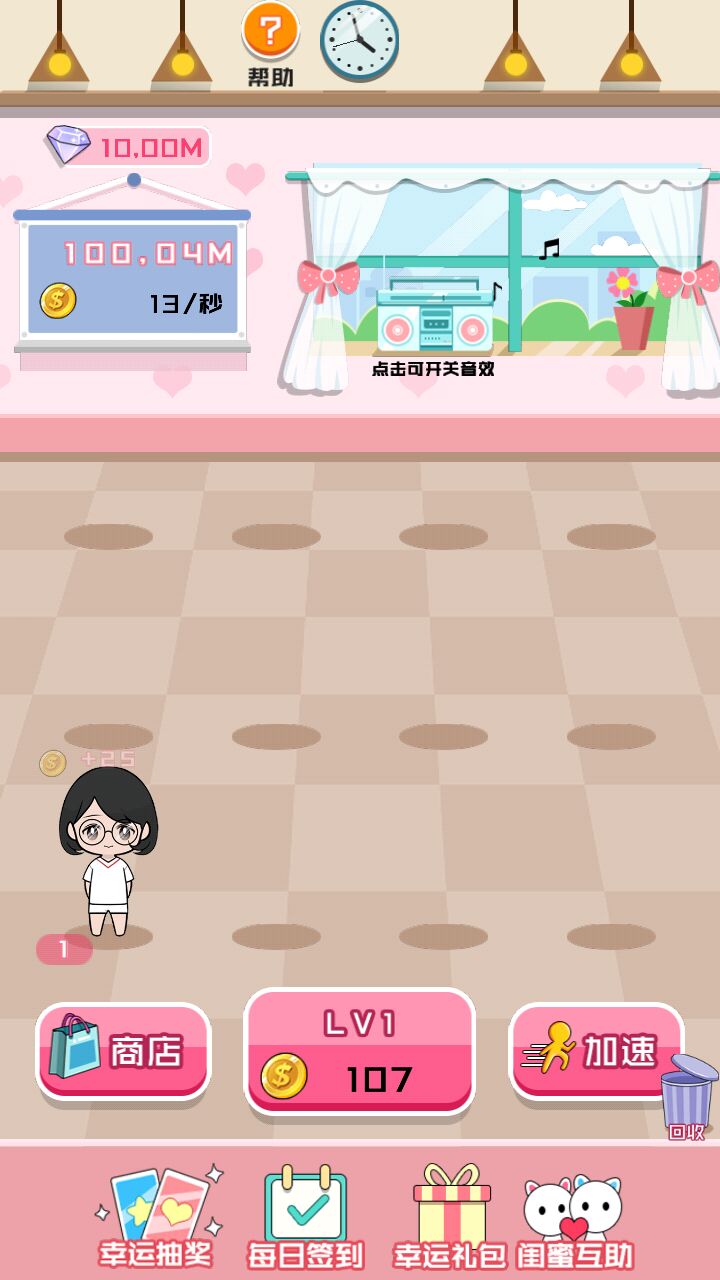Open 闺蜜互助 bestie help
This screenshot has height=1280, width=720.
point(574,1216)
